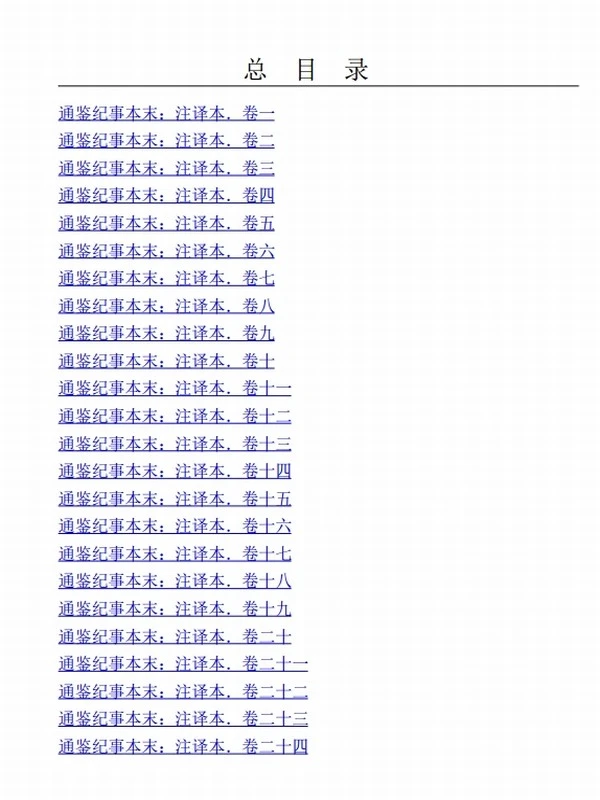Select 卷二十二 in contents
600x800 pixels.
[x=182, y=691]
